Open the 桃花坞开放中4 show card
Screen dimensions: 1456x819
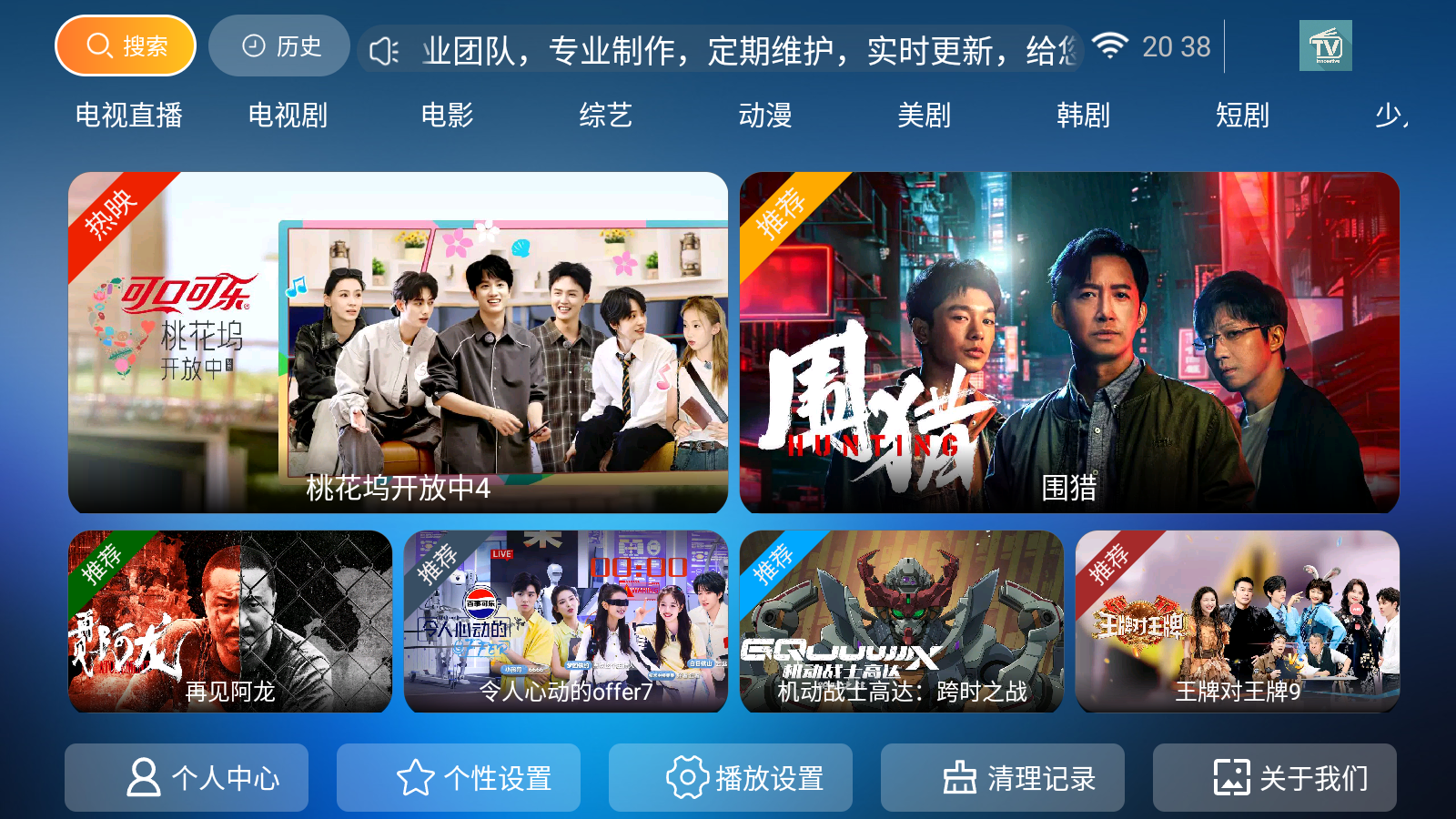click(398, 342)
